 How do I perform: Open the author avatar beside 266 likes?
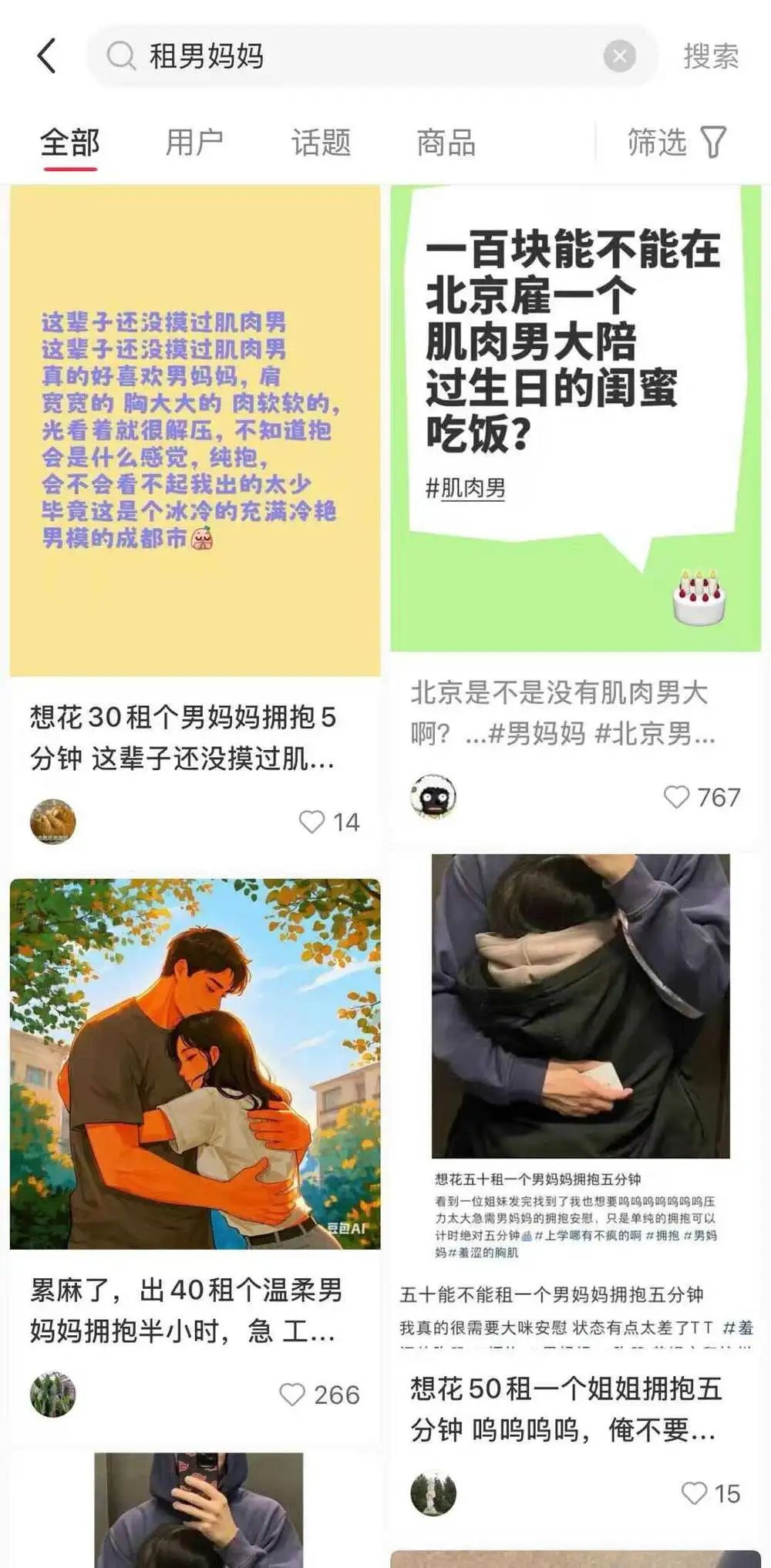[53, 1395]
